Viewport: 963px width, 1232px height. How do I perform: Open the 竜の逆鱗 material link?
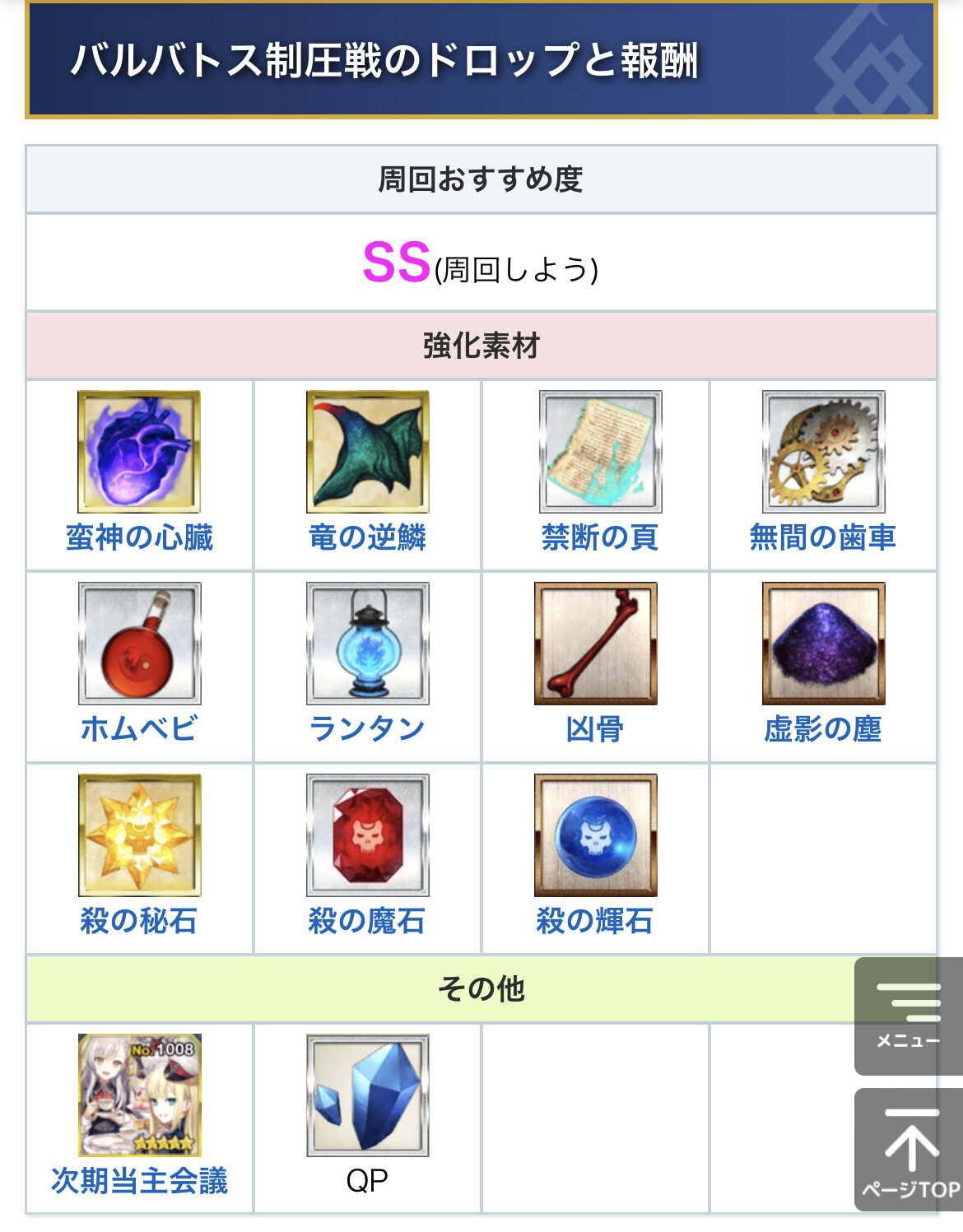[x=367, y=537]
